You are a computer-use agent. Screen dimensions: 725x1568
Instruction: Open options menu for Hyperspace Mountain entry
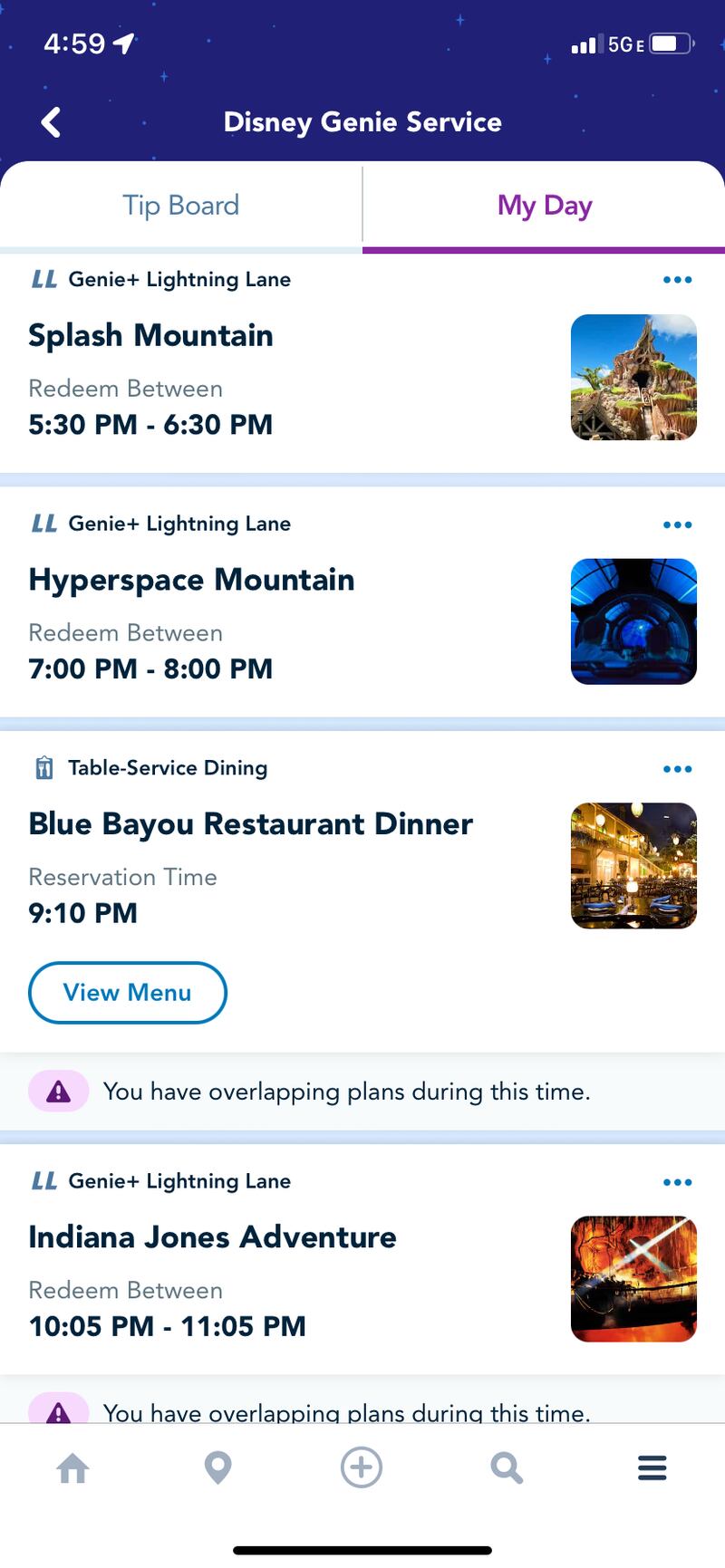coord(677,524)
